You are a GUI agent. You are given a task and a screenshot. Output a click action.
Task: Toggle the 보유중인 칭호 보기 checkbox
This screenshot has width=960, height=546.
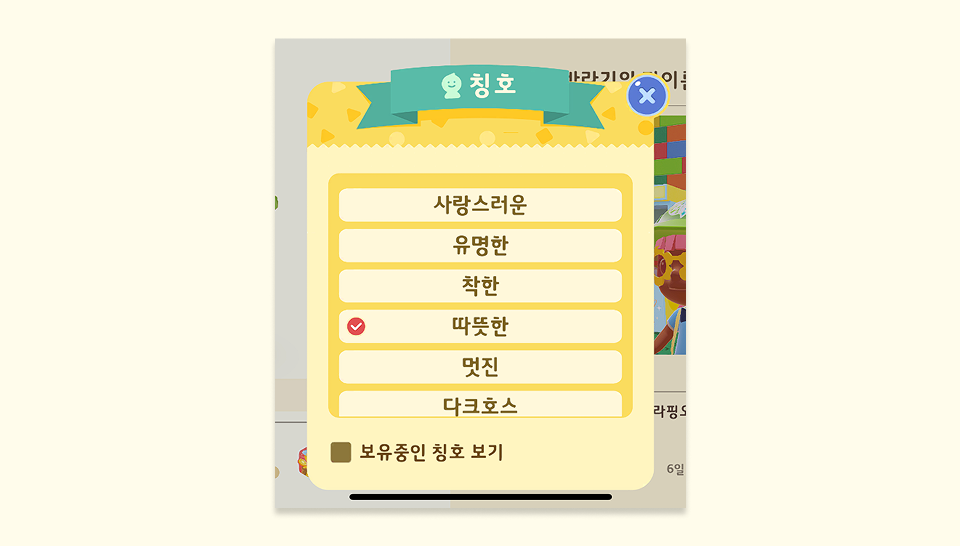[341, 453]
